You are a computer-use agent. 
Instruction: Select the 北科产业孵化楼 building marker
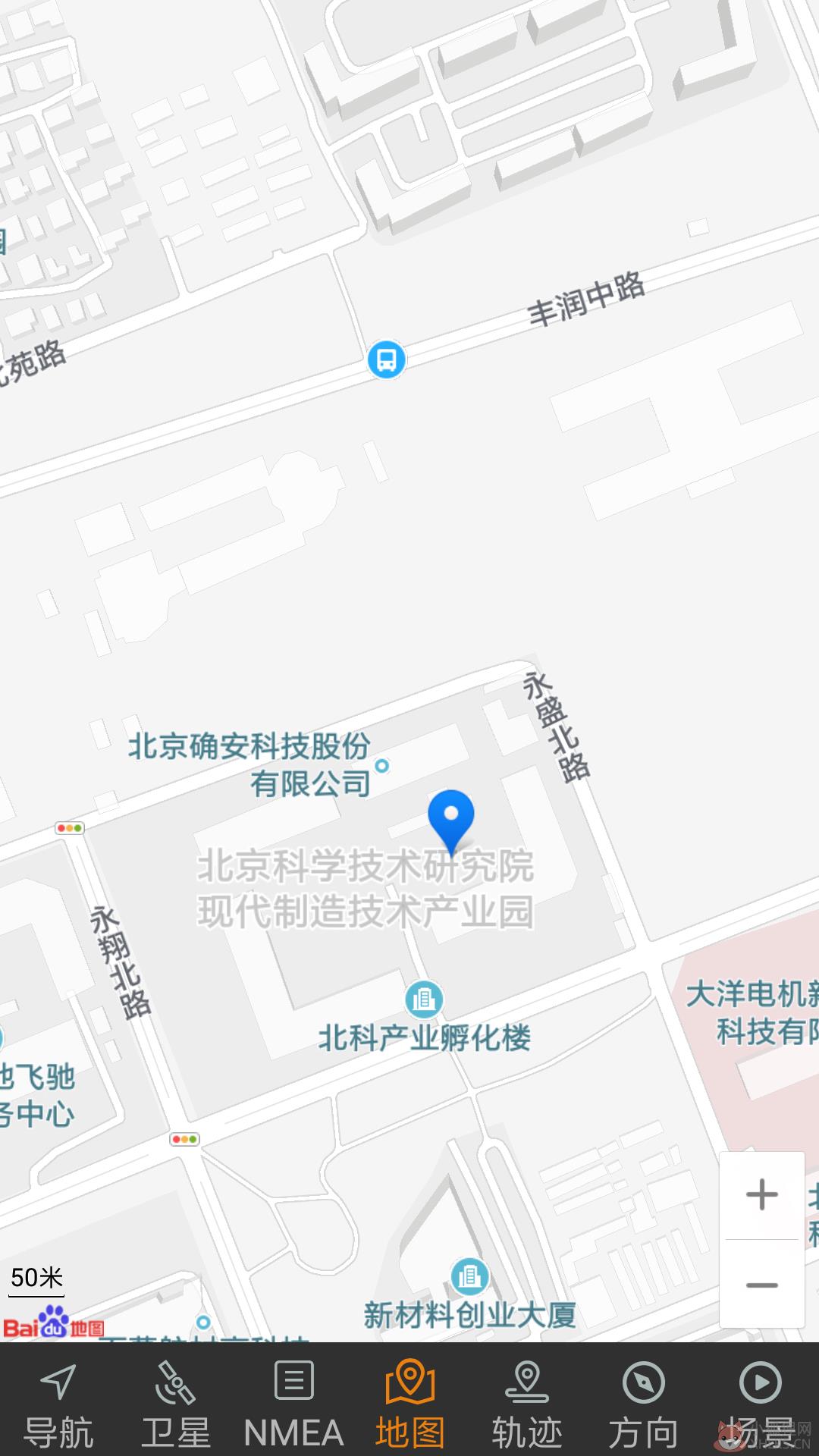(424, 999)
